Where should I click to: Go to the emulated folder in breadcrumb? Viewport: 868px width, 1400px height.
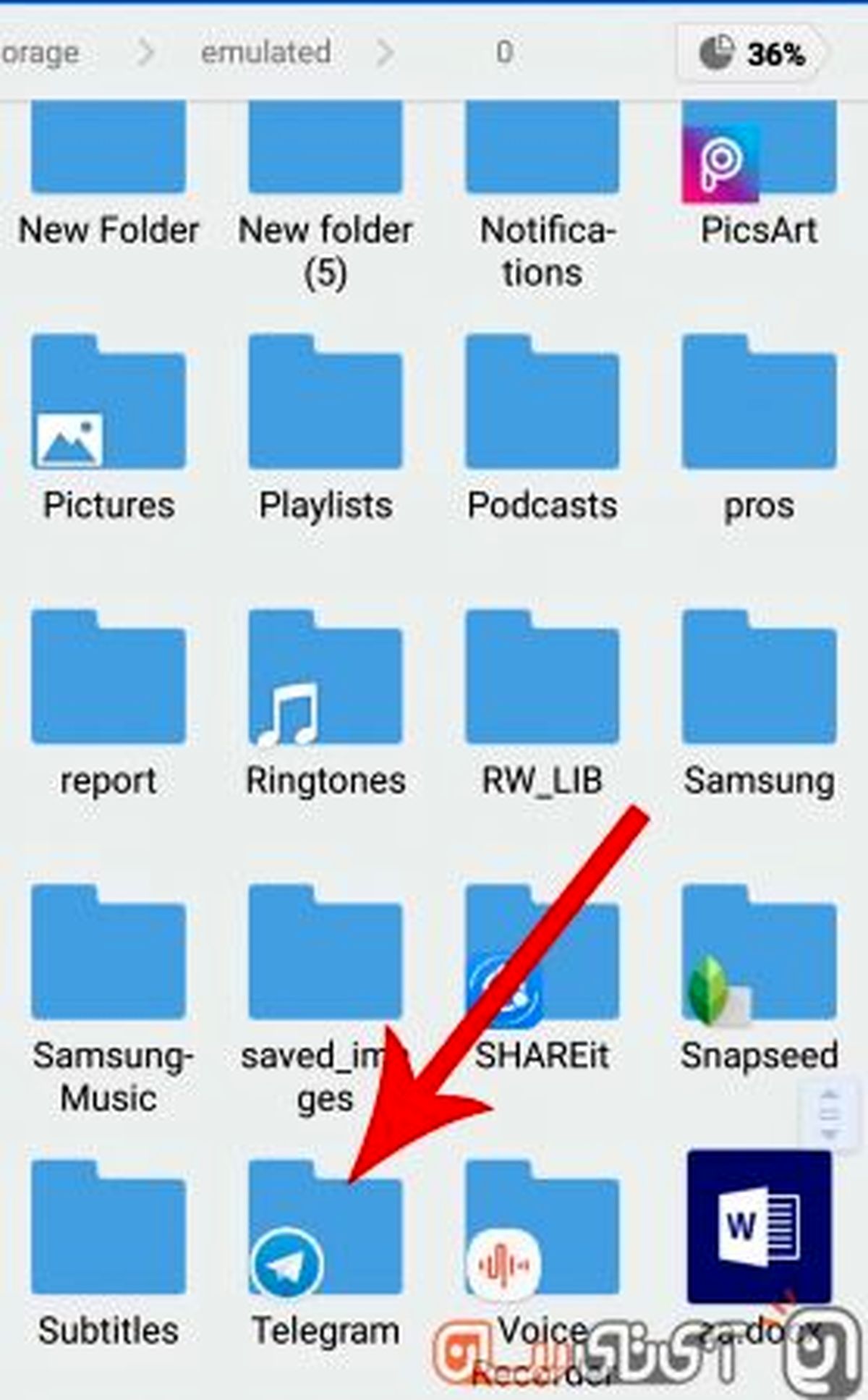265,52
